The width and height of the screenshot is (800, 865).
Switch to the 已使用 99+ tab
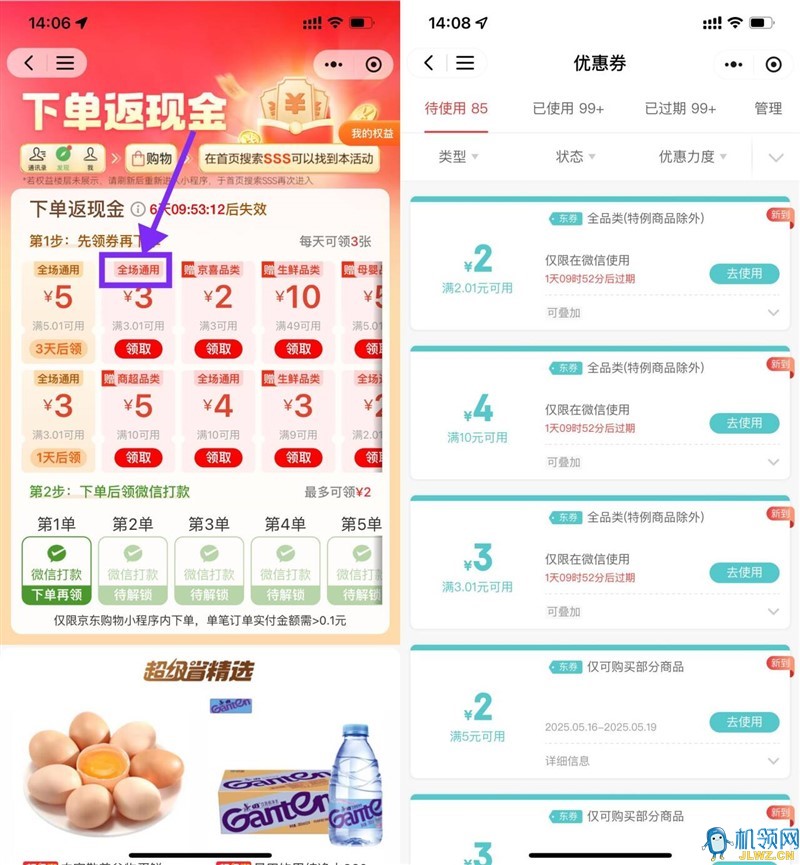[x=567, y=108]
